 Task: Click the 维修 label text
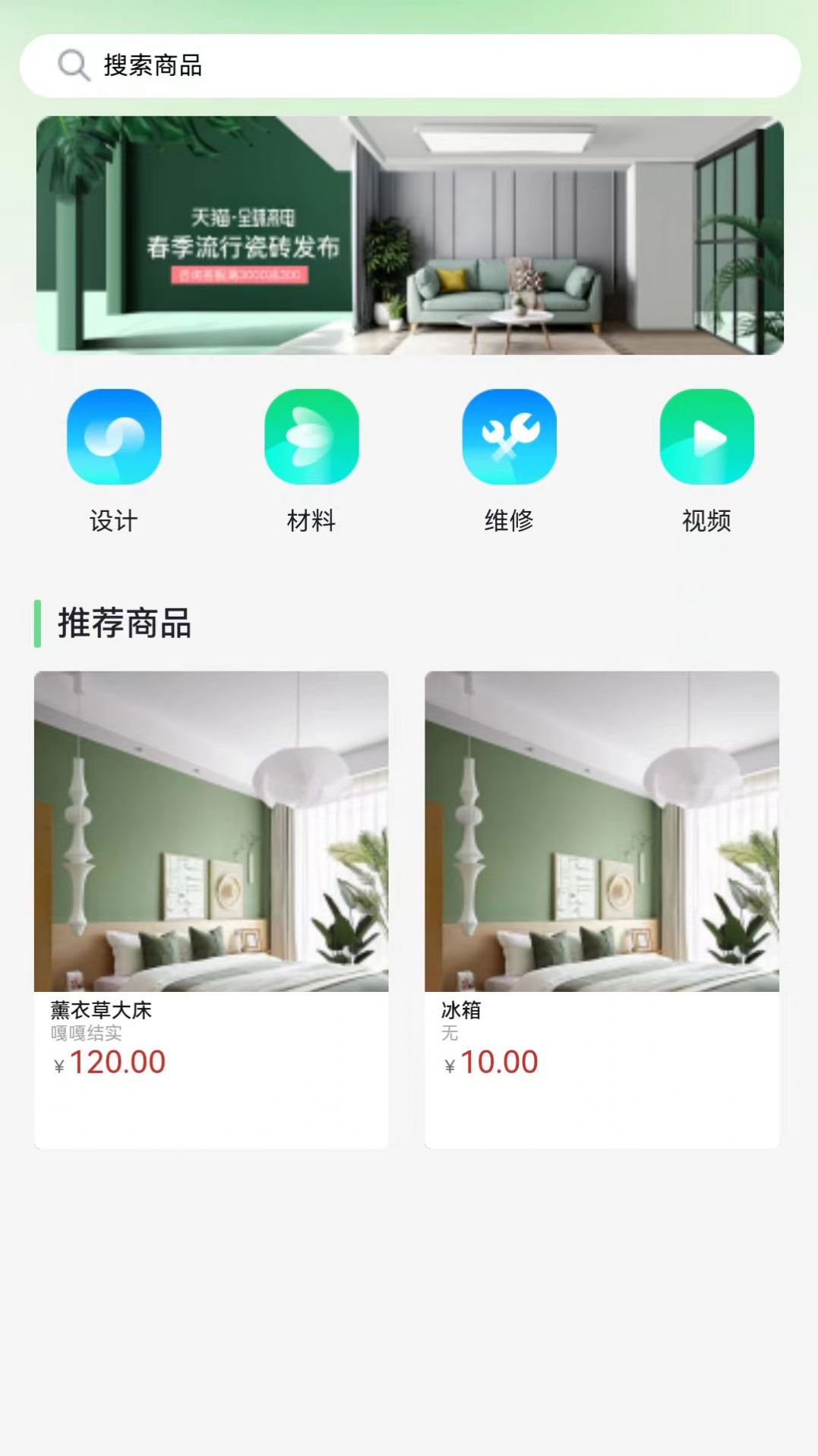(509, 521)
